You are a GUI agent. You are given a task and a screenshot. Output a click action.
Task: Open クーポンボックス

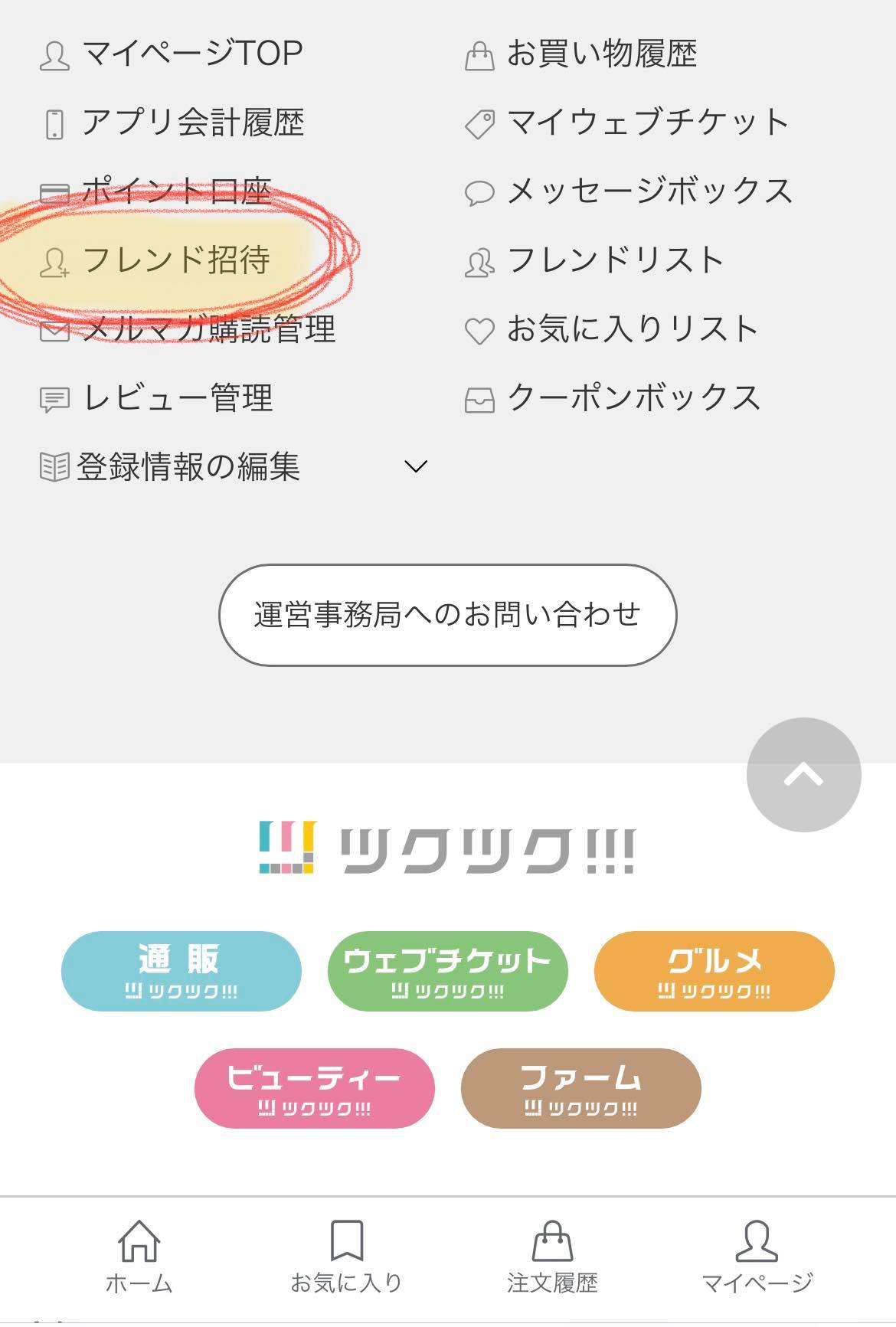(633, 398)
